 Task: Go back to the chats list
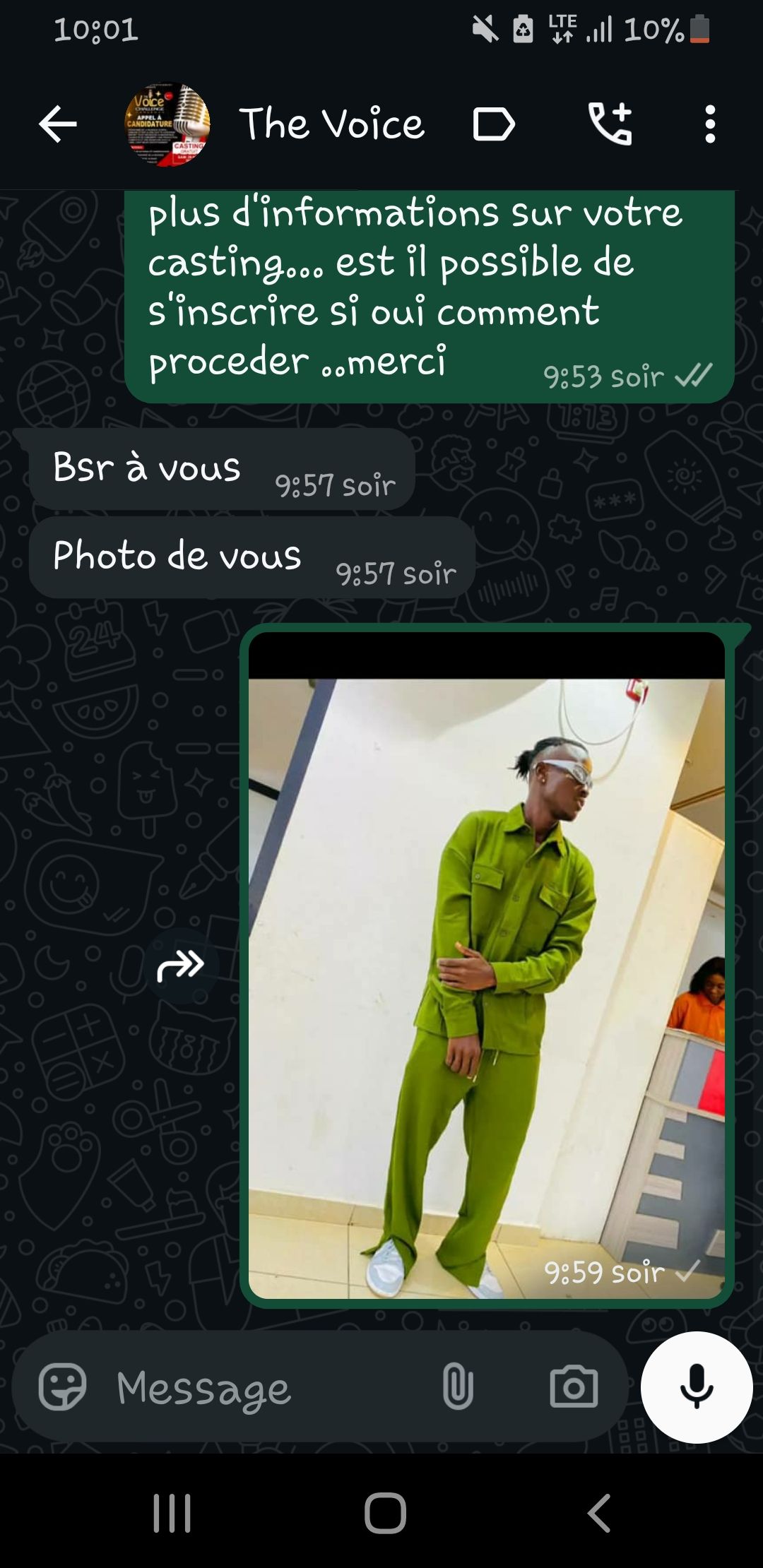click(x=58, y=124)
